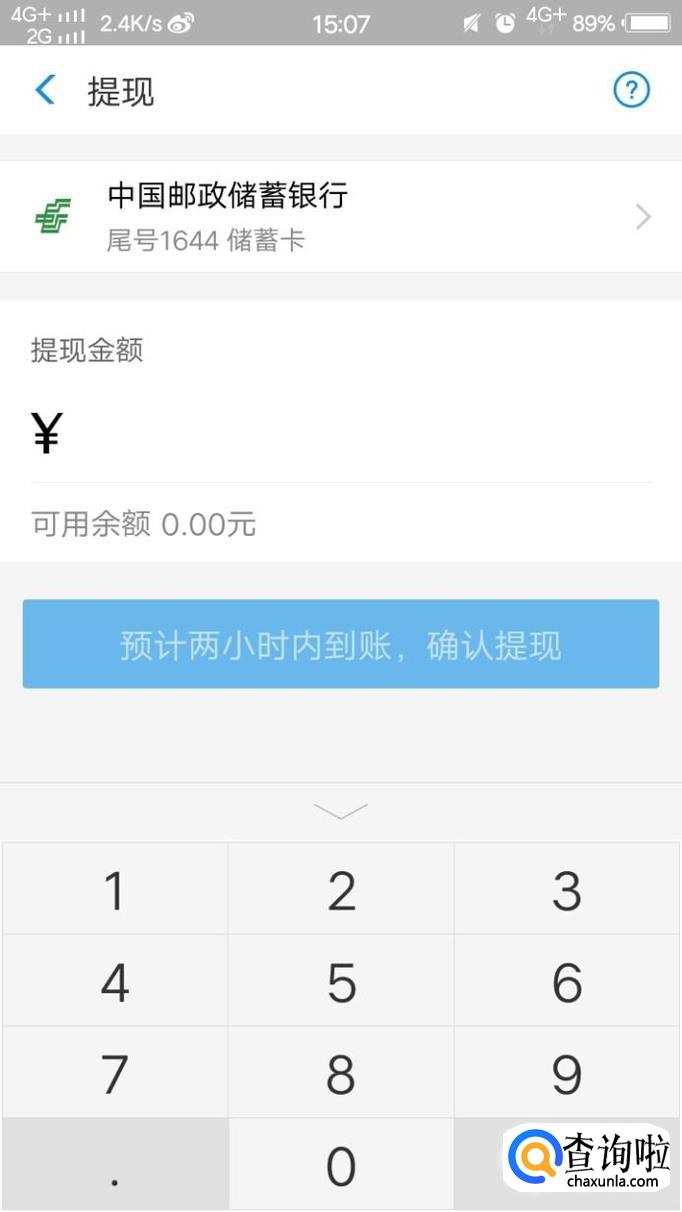Viewport: 682px width, 1212px height.
Task: Tap the 3 key
Action: click(567, 890)
